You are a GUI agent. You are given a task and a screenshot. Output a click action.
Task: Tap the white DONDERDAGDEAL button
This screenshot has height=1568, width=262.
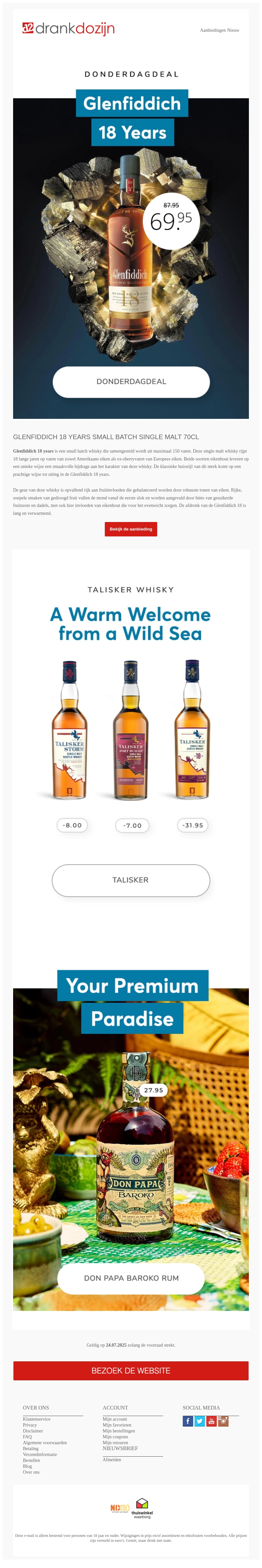tap(131, 382)
